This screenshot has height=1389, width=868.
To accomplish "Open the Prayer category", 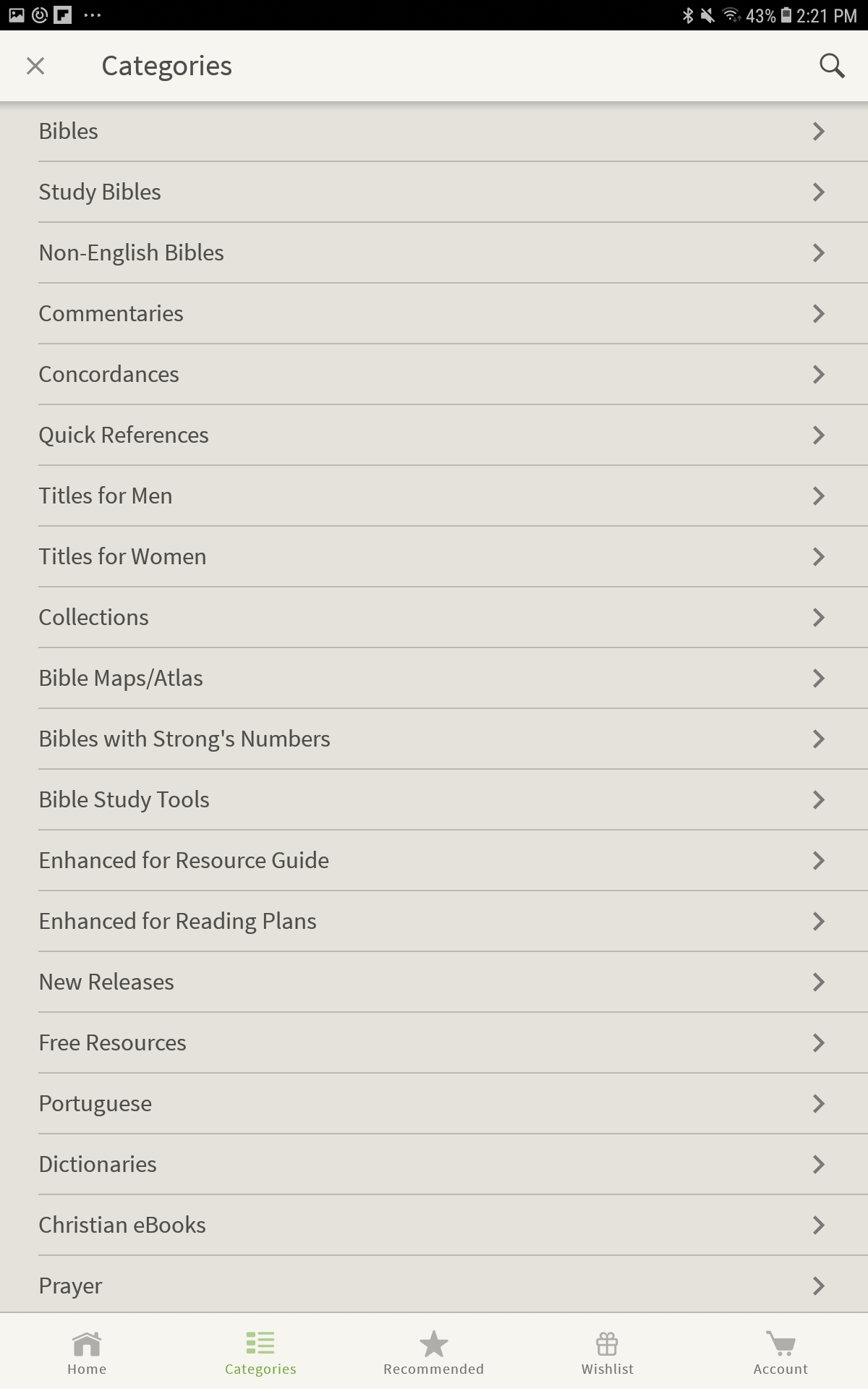I will pyautogui.click(x=434, y=1285).
